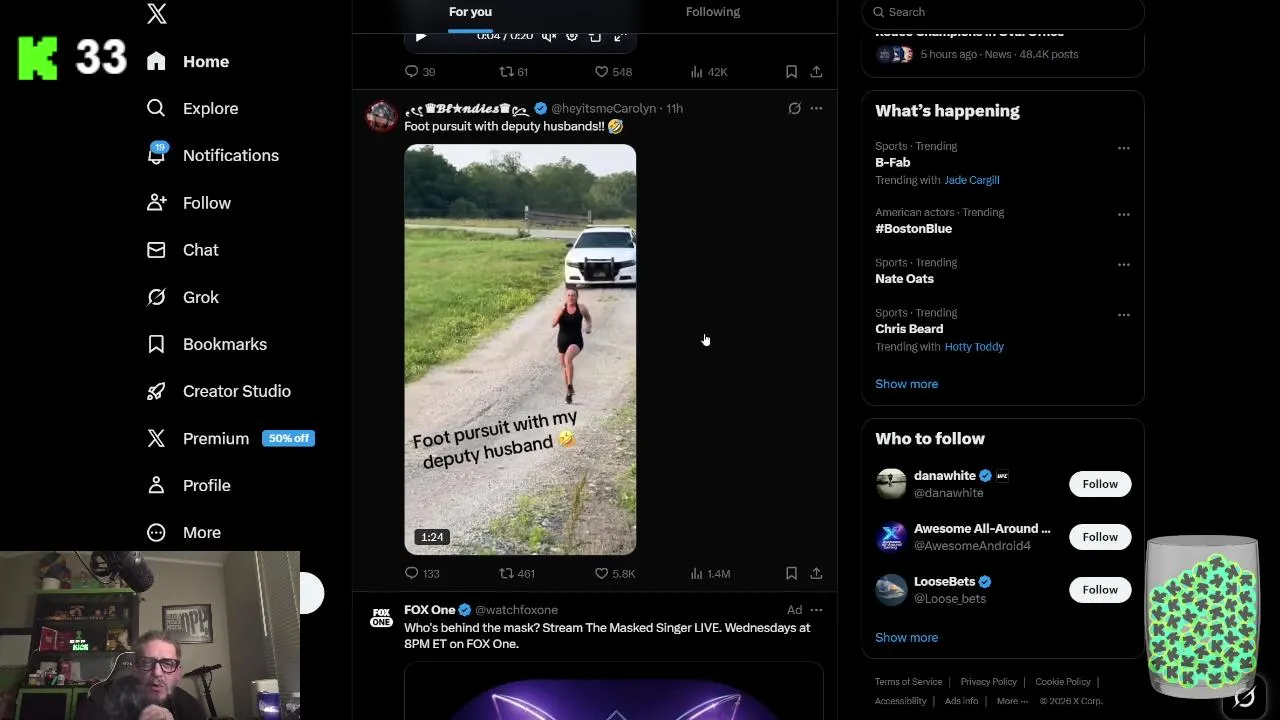Open the Explore page

[x=210, y=108]
